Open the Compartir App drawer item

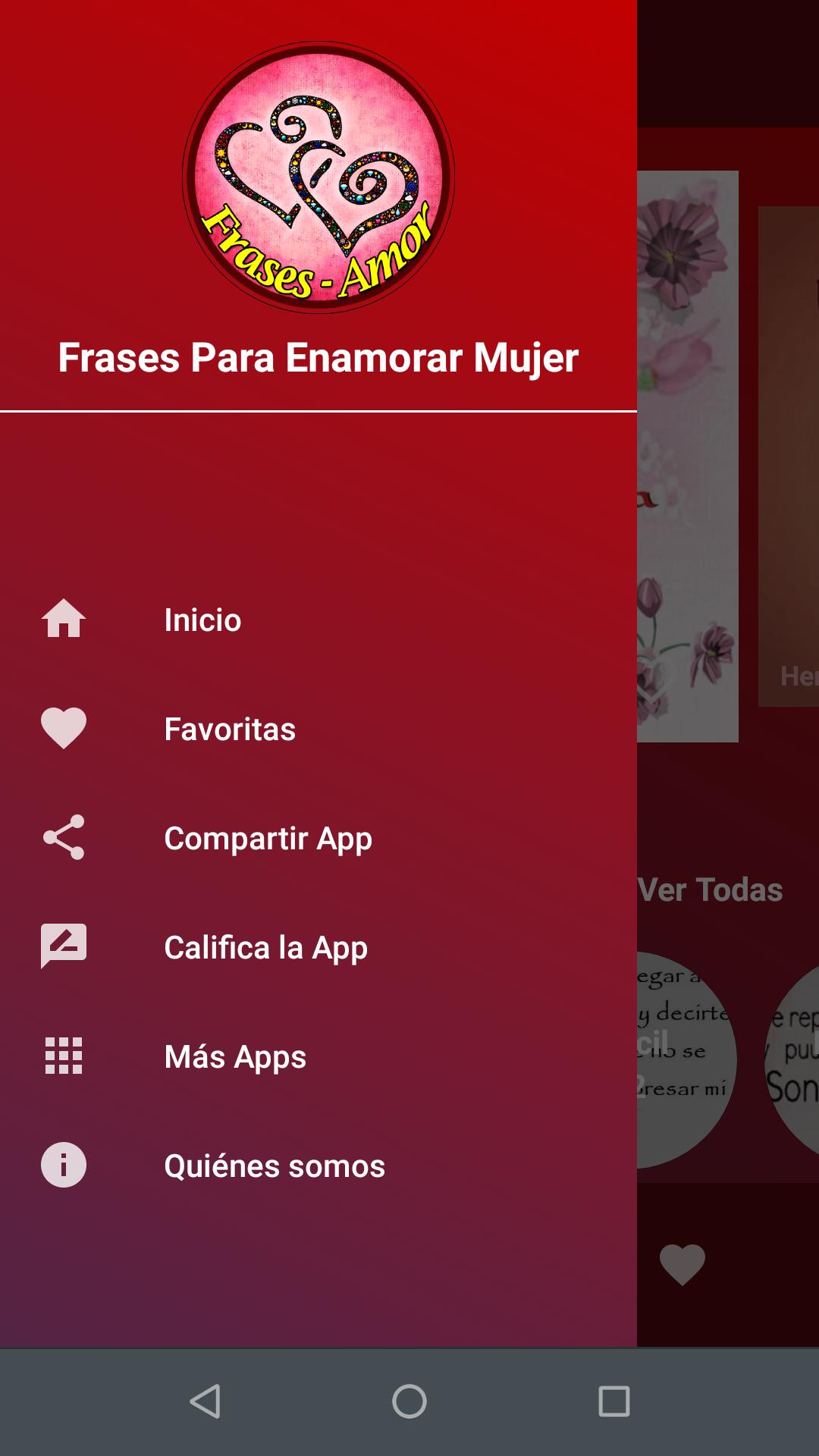(x=268, y=838)
